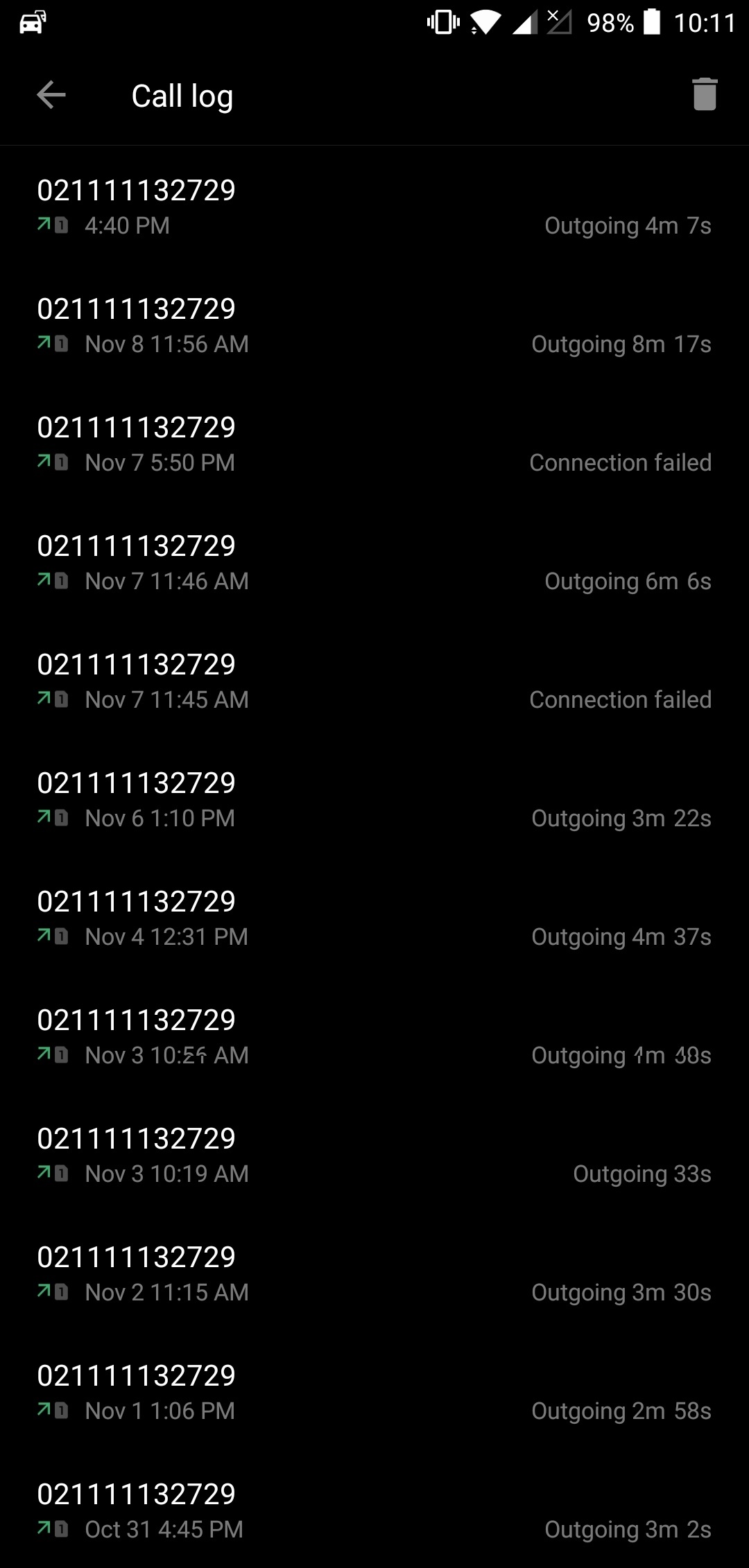Open the Nov 4 12:31 PM call entry
The width and height of the screenshot is (749, 1568).
coord(374,917)
